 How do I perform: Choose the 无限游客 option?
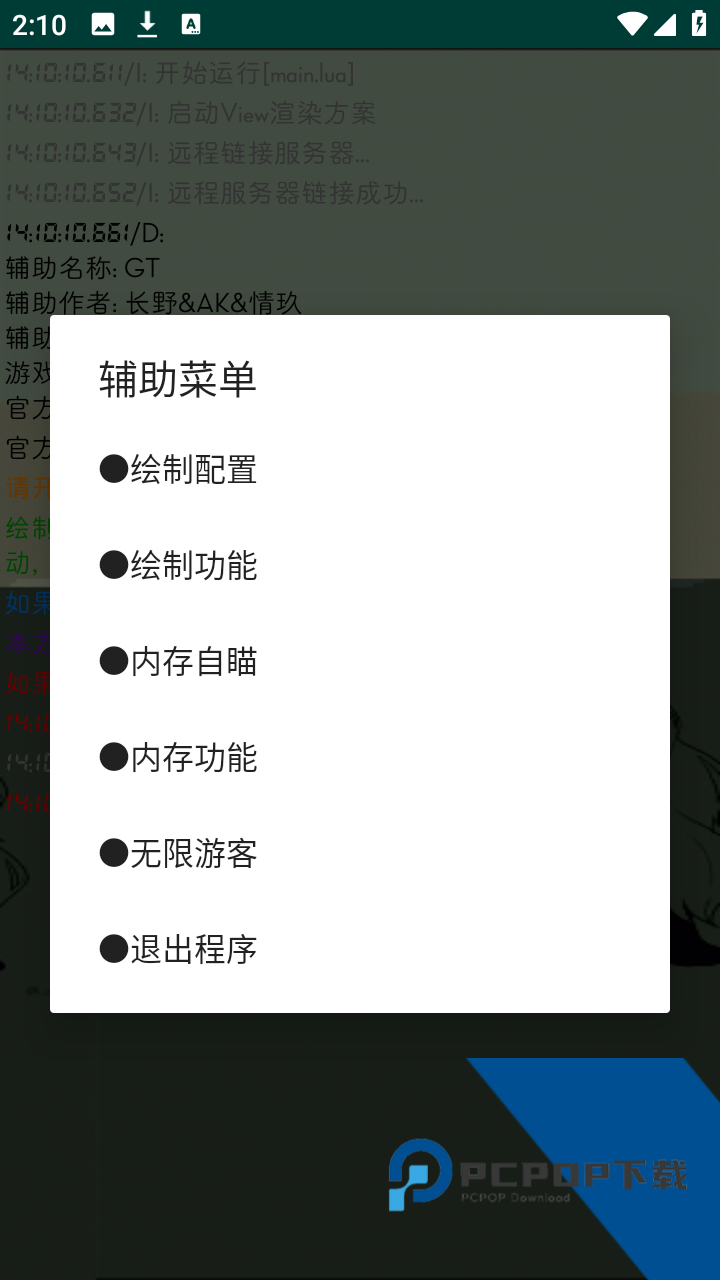pyautogui.click(x=178, y=853)
